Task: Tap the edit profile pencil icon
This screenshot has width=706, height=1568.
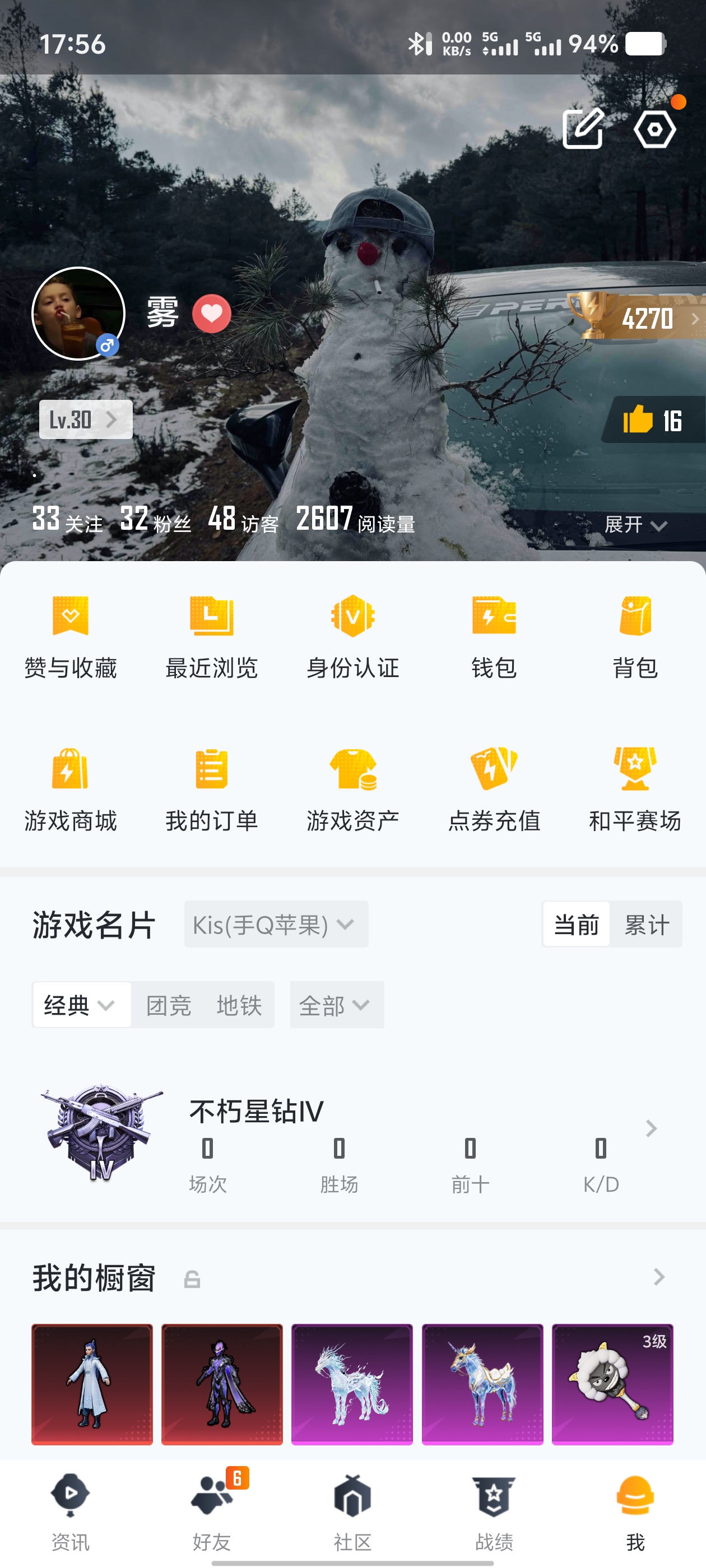Action: click(x=583, y=128)
